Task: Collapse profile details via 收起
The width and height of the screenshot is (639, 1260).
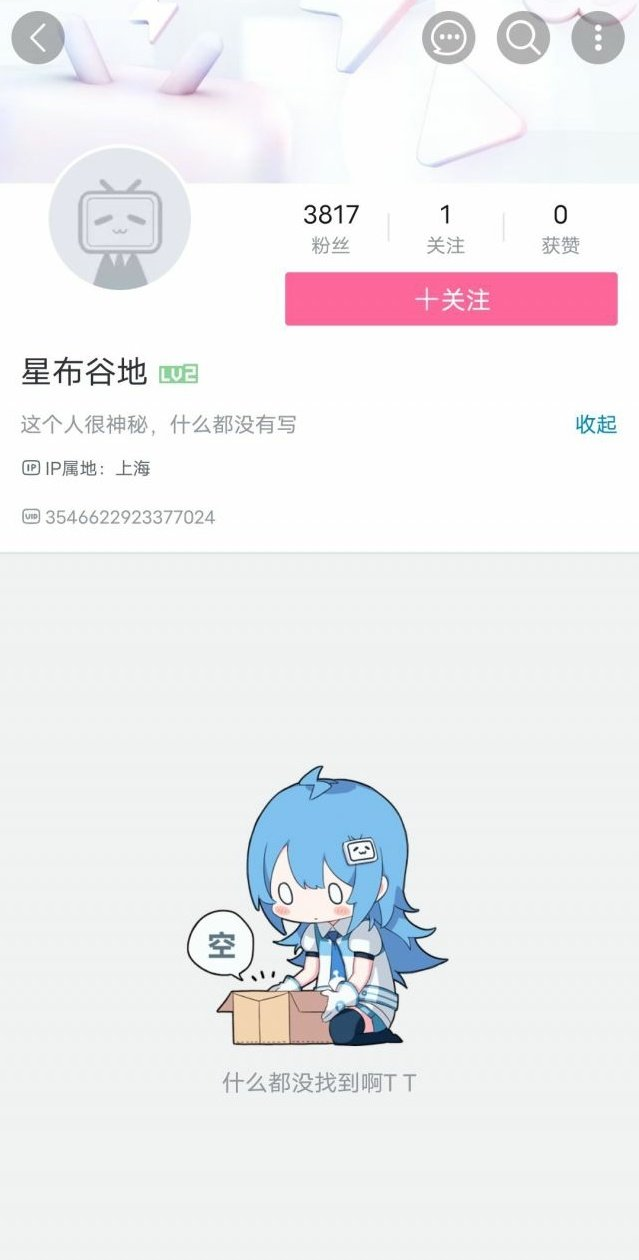Action: tap(596, 424)
